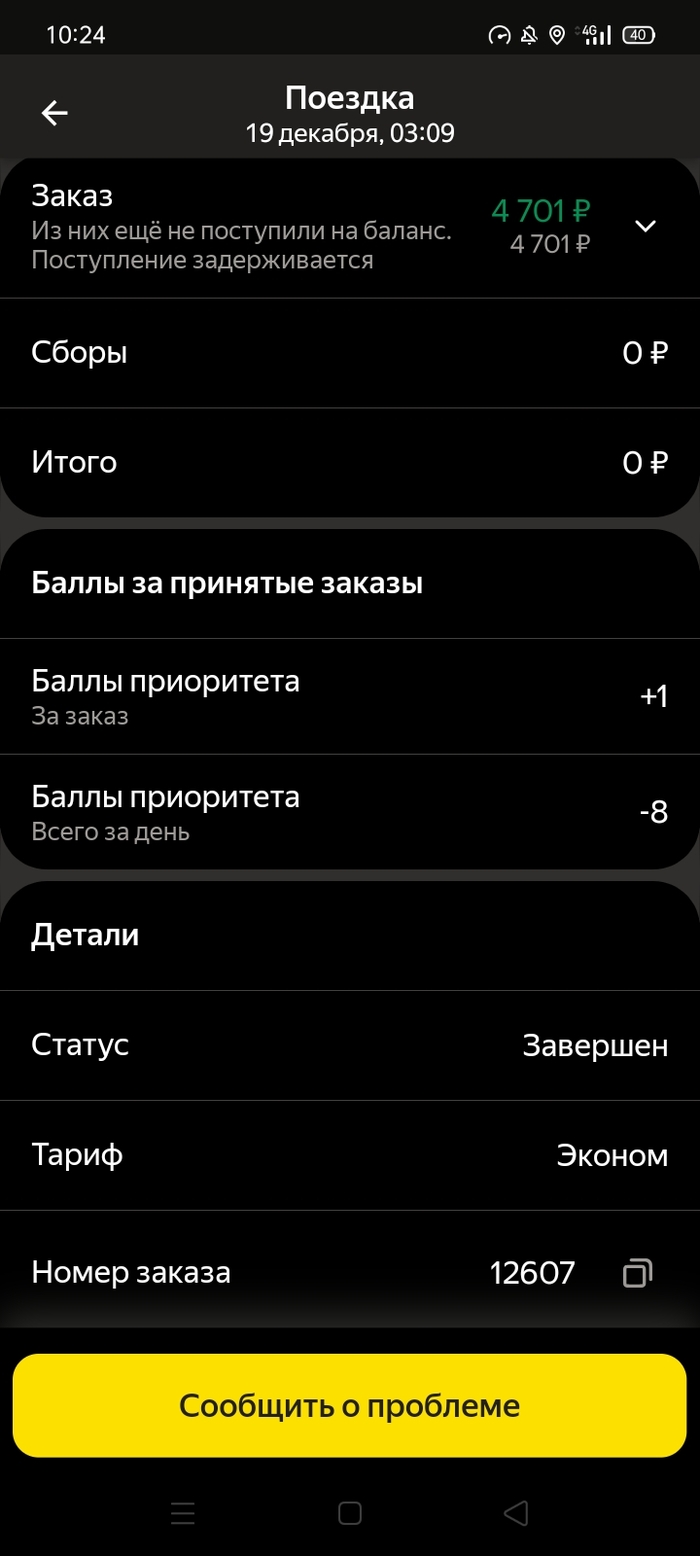The width and height of the screenshot is (700, 1556).
Task: Tap the Сообщить о проблеме button
Action: click(350, 1405)
